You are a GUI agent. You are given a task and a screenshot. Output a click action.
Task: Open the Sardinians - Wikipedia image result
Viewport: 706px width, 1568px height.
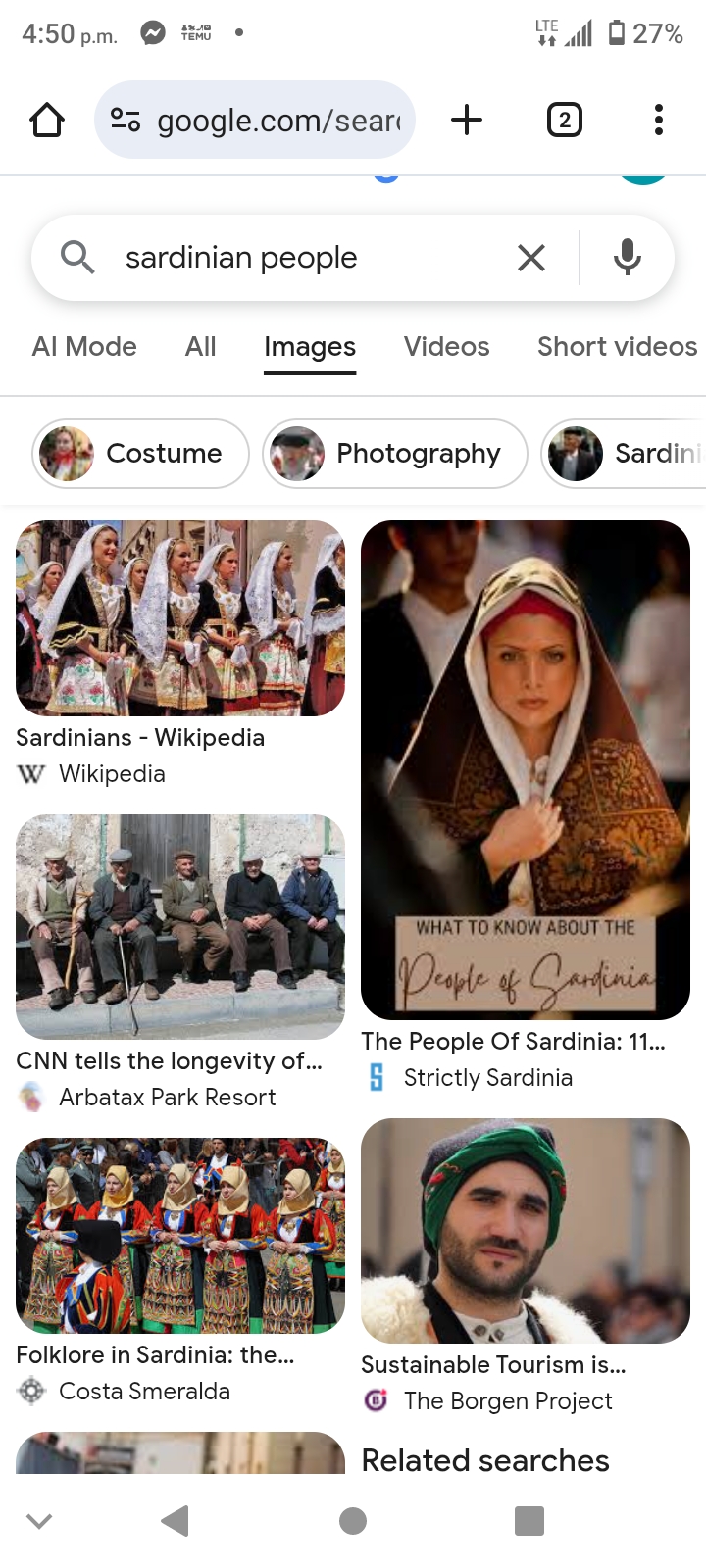pos(180,618)
